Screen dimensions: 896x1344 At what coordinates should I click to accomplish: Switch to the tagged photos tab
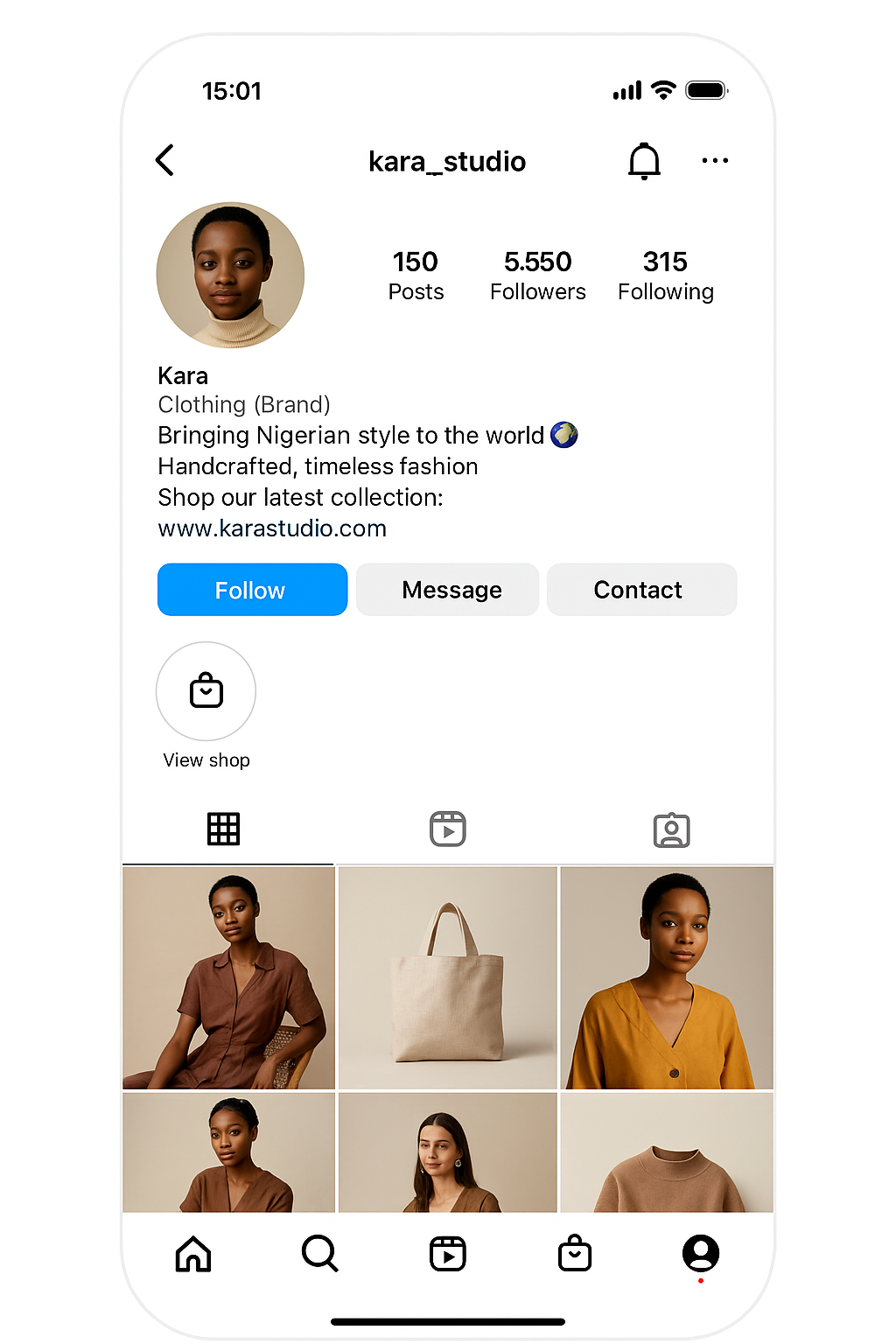pos(671,829)
